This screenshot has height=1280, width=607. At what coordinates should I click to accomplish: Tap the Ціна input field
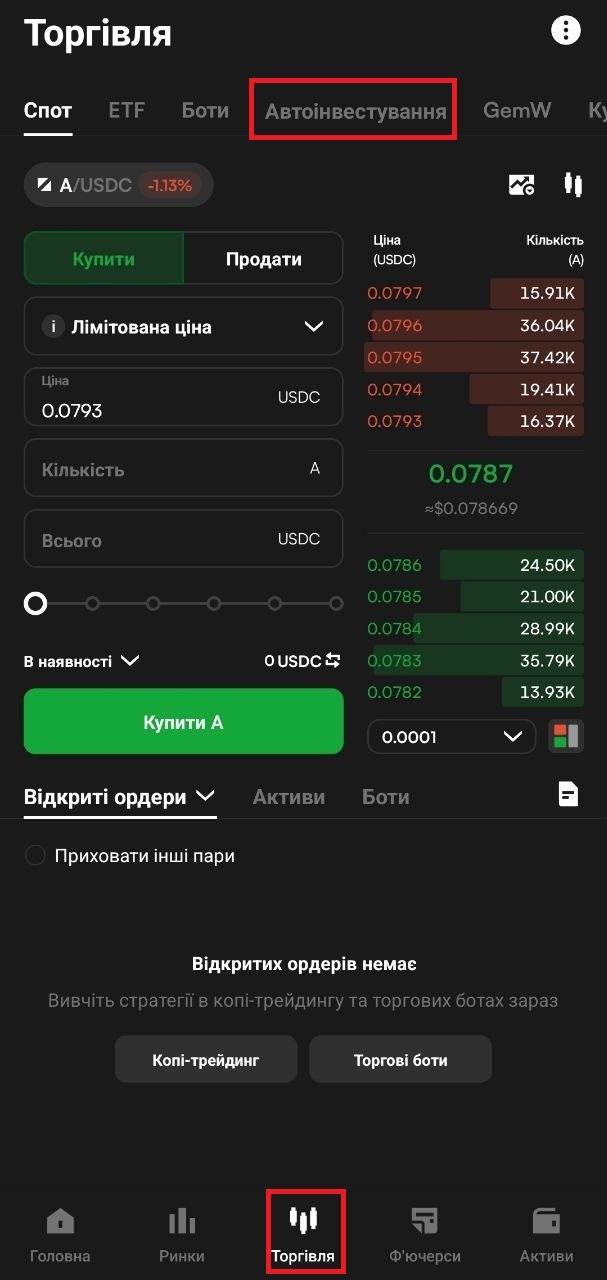click(184, 397)
